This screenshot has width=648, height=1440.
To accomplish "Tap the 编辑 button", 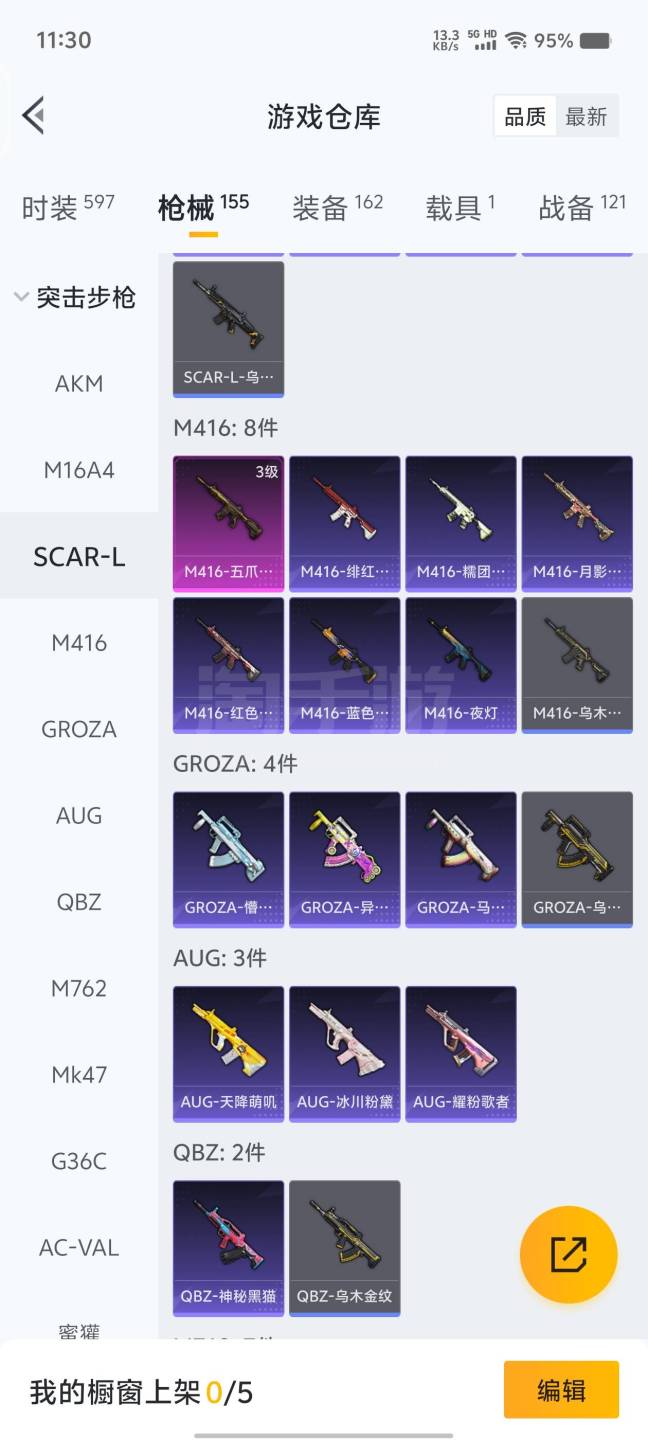I will 561,1390.
